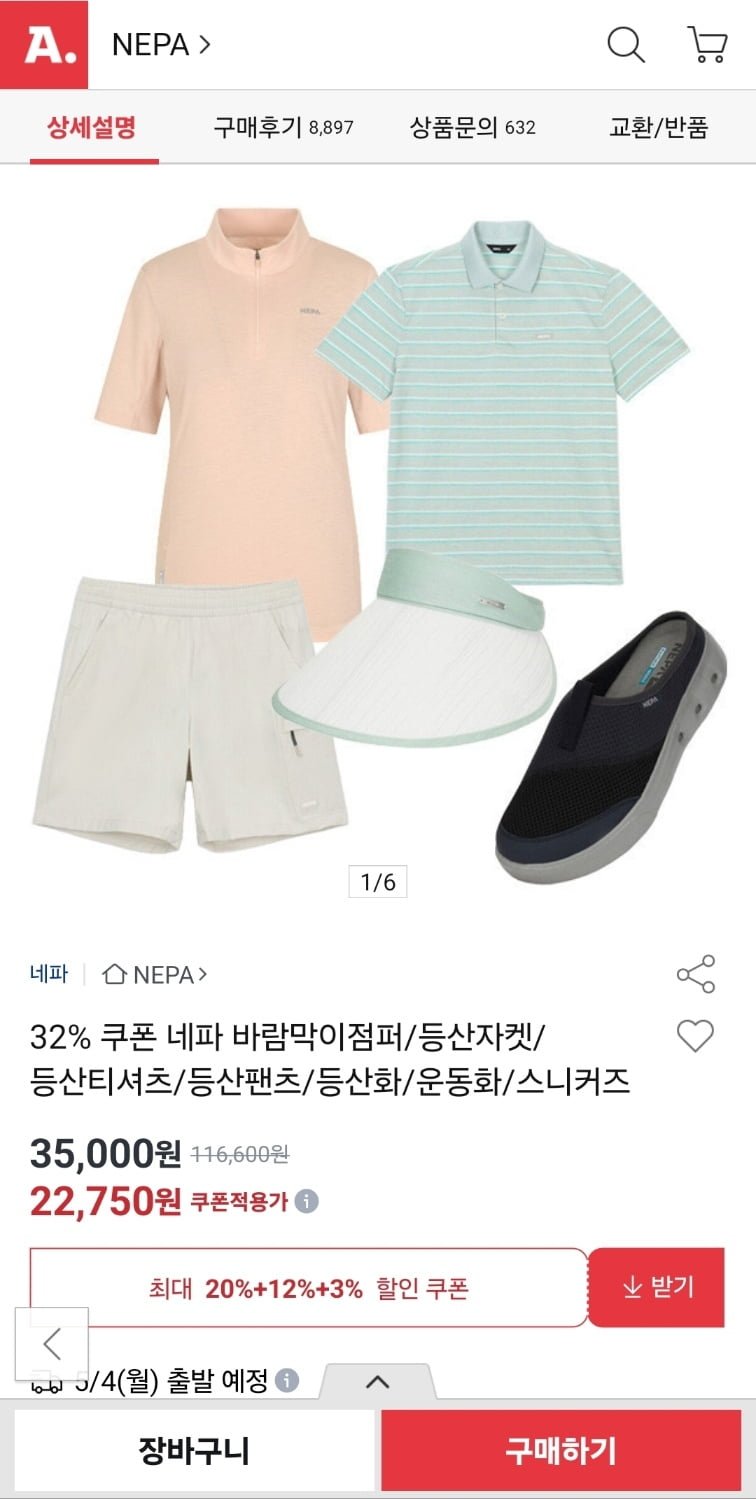Download coupon with 받기 button
The height and width of the screenshot is (1499, 756).
[656, 1287]
